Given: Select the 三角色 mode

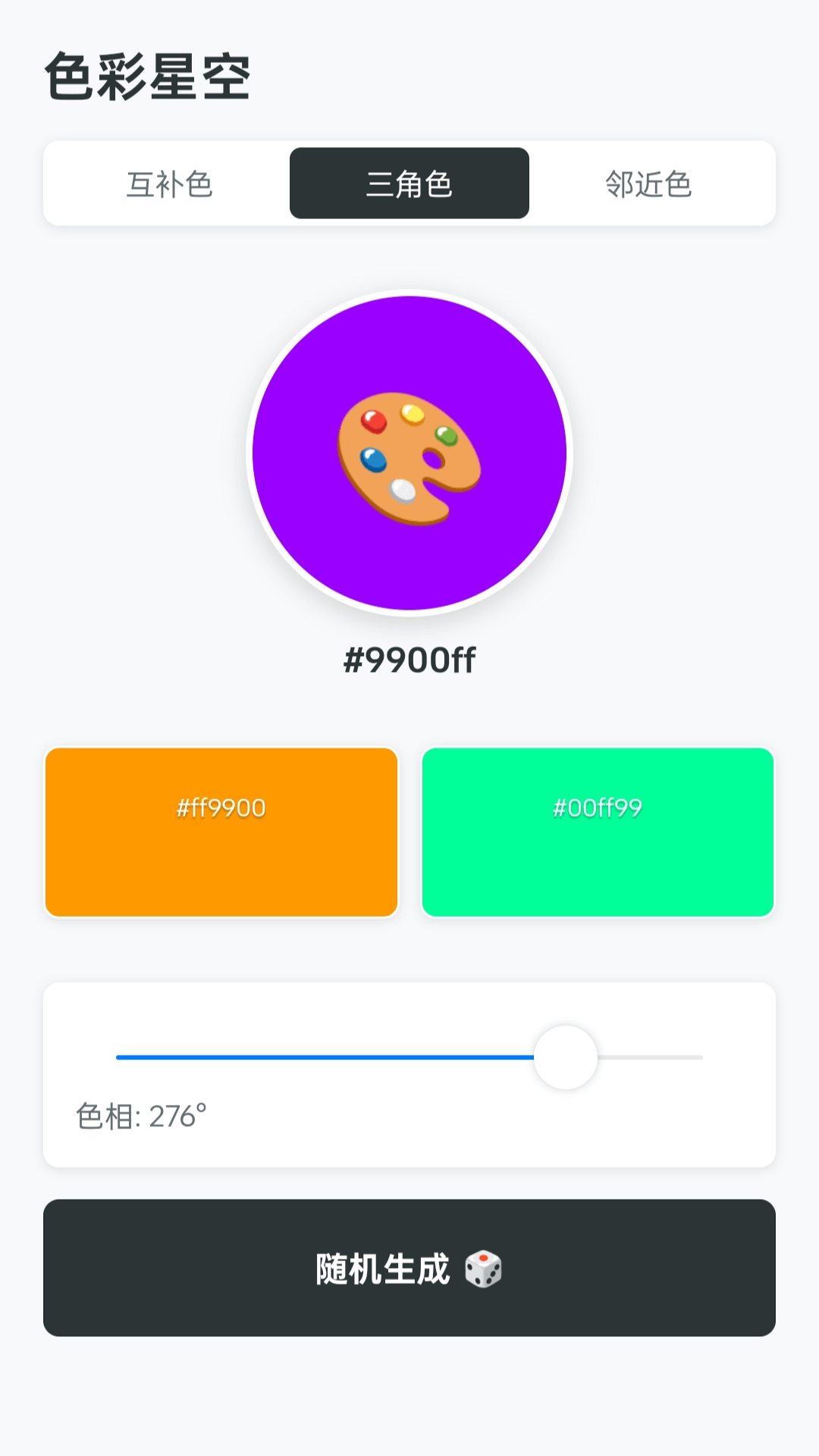Looking at the screenshot, I should coord(409,183).
